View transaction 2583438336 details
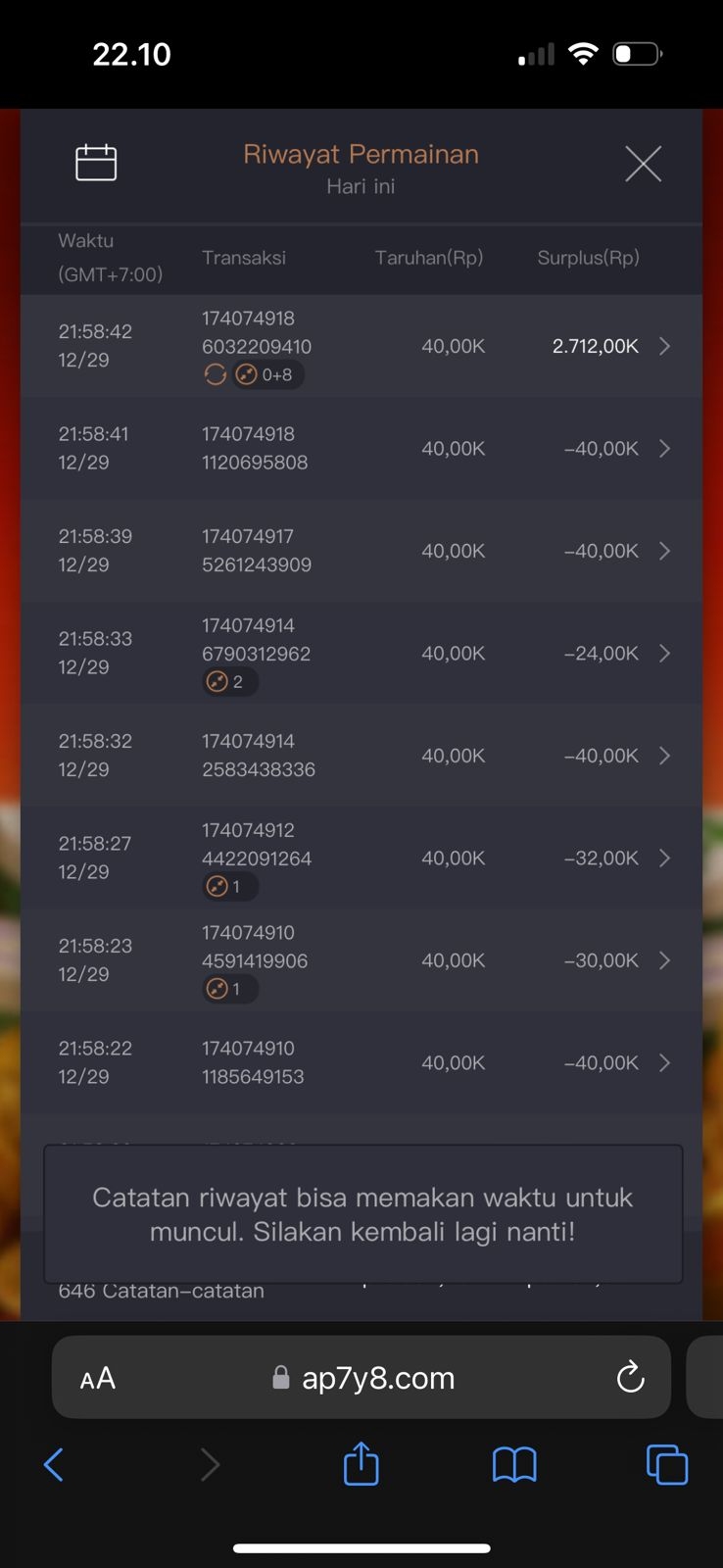 664,756
